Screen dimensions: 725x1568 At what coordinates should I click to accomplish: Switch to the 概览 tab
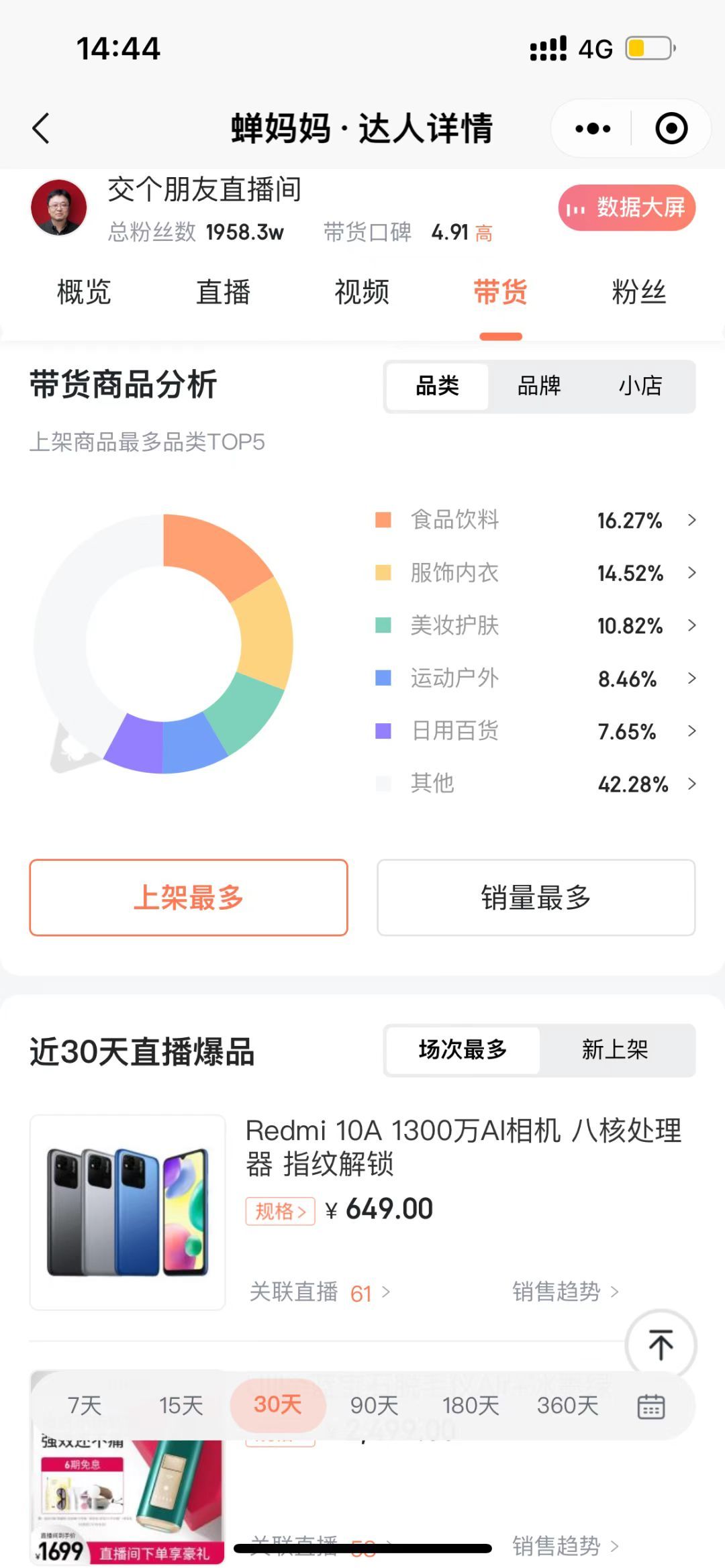(x=84, y=293)
